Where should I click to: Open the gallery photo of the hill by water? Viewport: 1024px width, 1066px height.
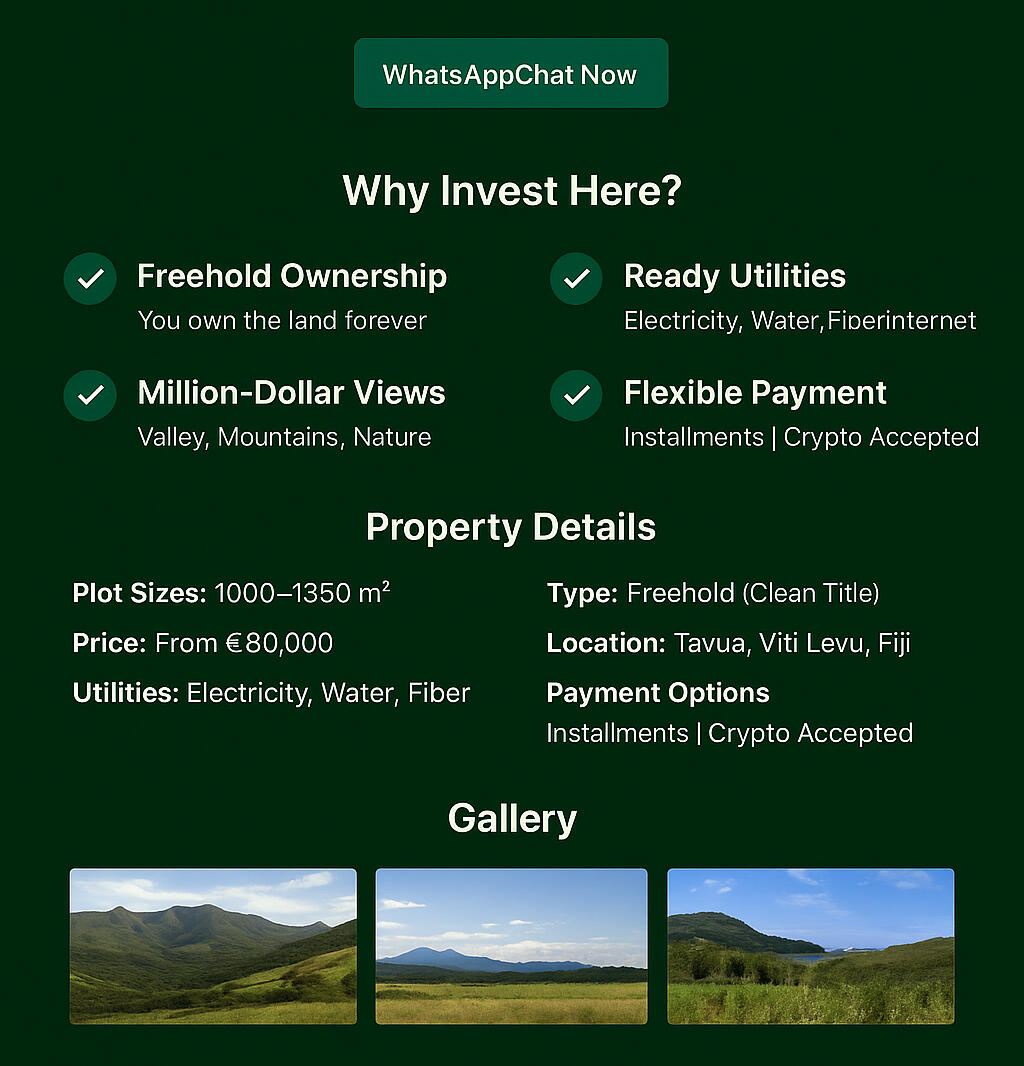coord(810,946)
